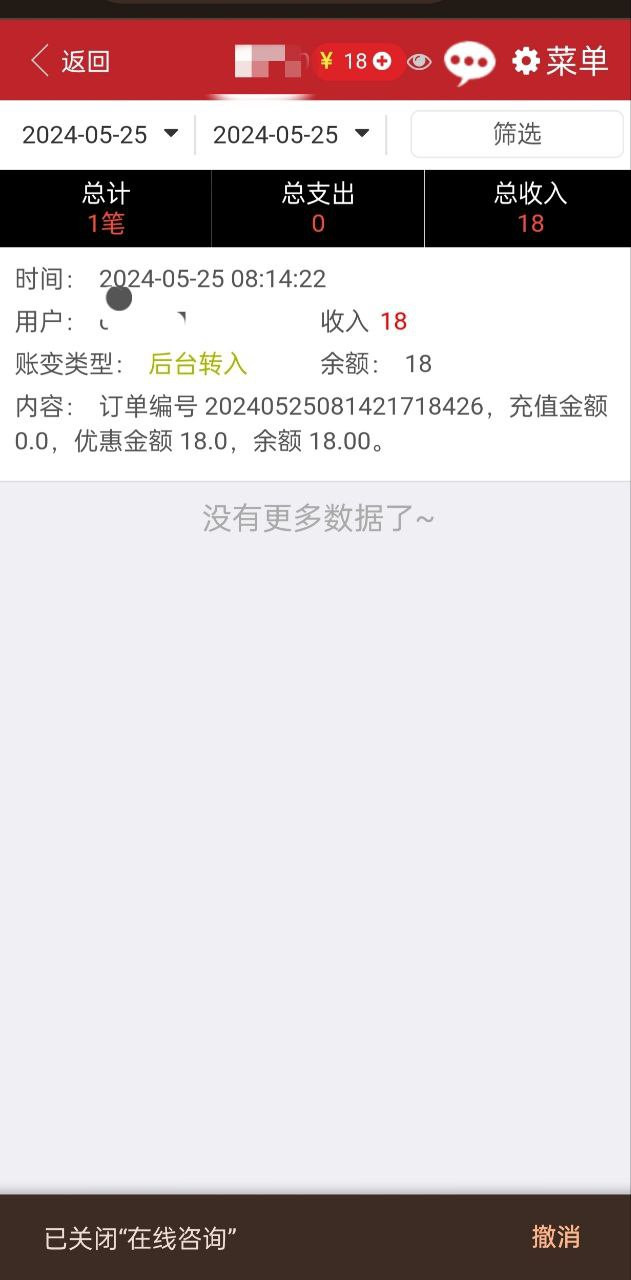The width and height of the screenshot is (631, 1280).
Task: Open the online chat bubble
Action: point(469,63)
